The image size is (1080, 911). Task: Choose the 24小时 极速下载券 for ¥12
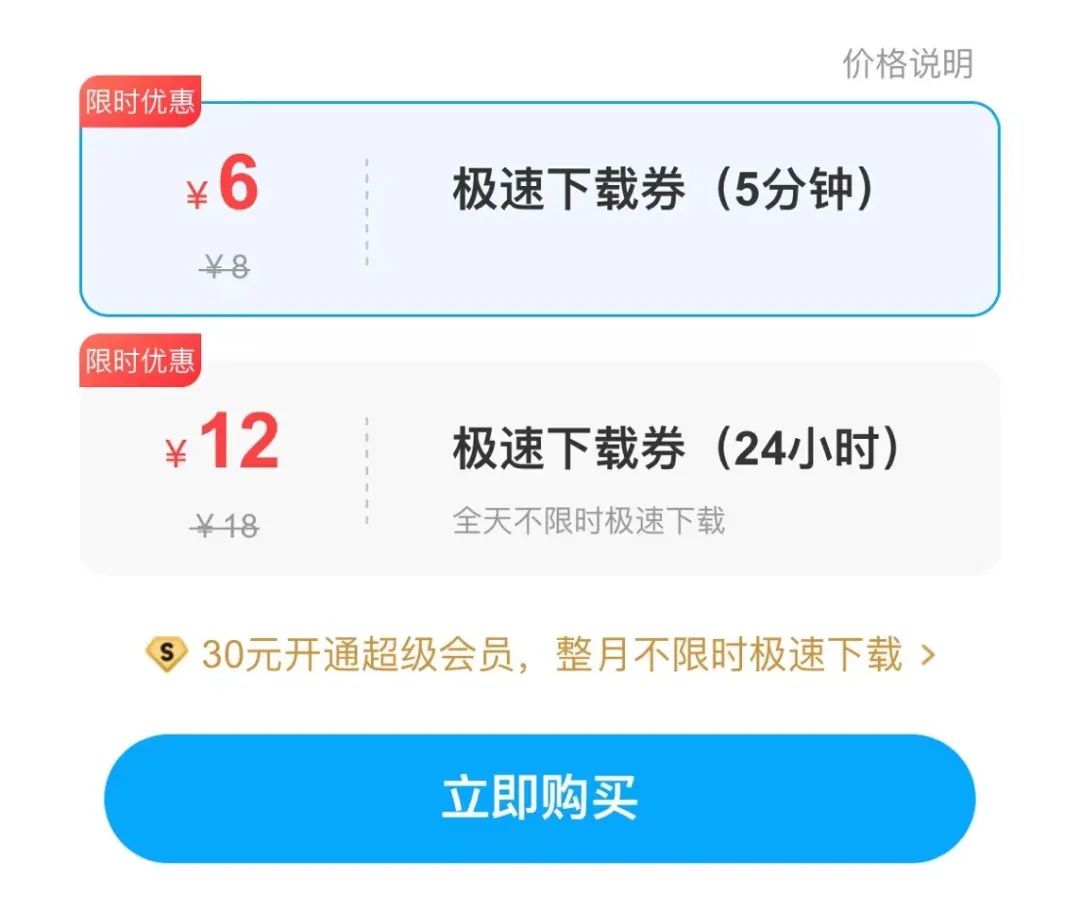pos(540,467)
